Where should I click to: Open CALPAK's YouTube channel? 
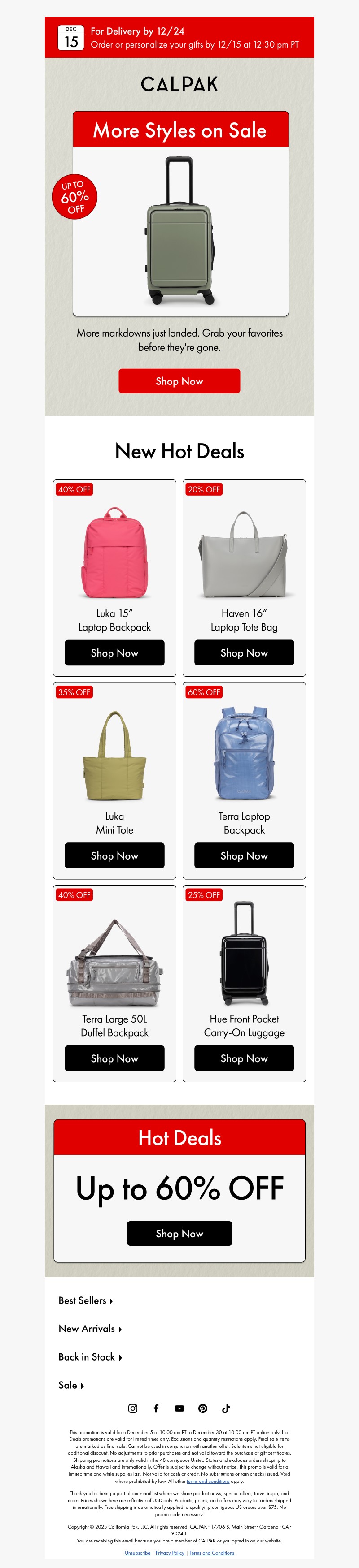[179, 1408]
